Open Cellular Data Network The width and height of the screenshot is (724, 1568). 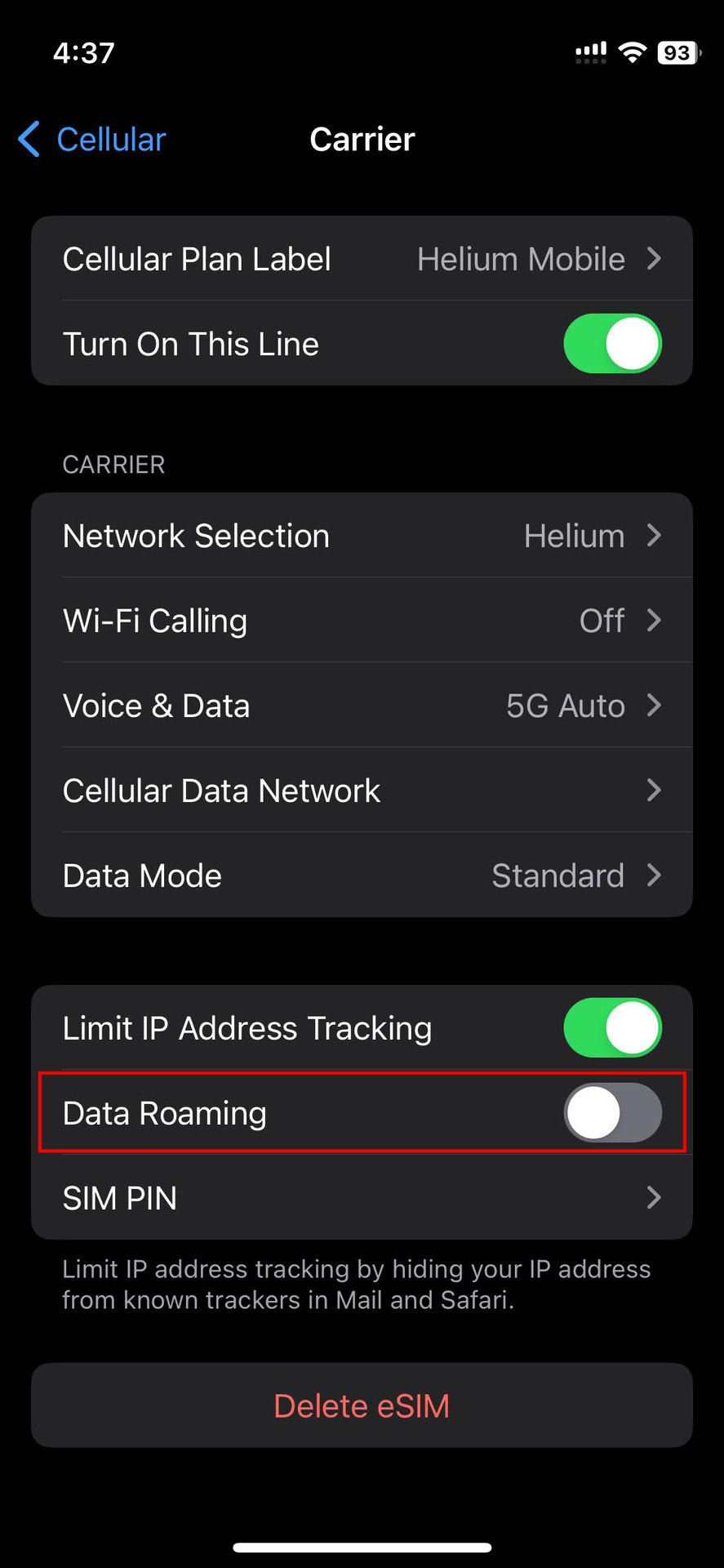click(362, 791)
